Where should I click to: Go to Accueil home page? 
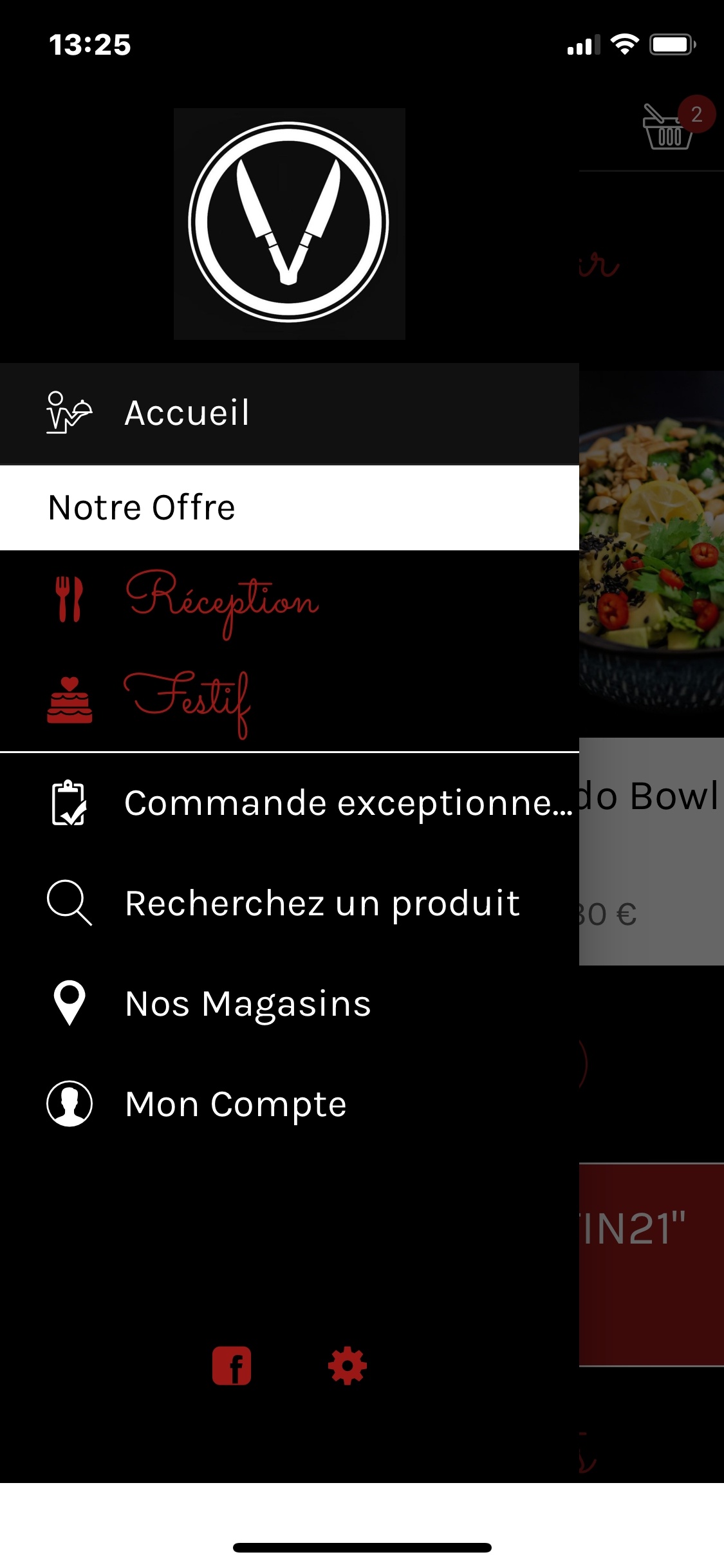coord(187,413)
